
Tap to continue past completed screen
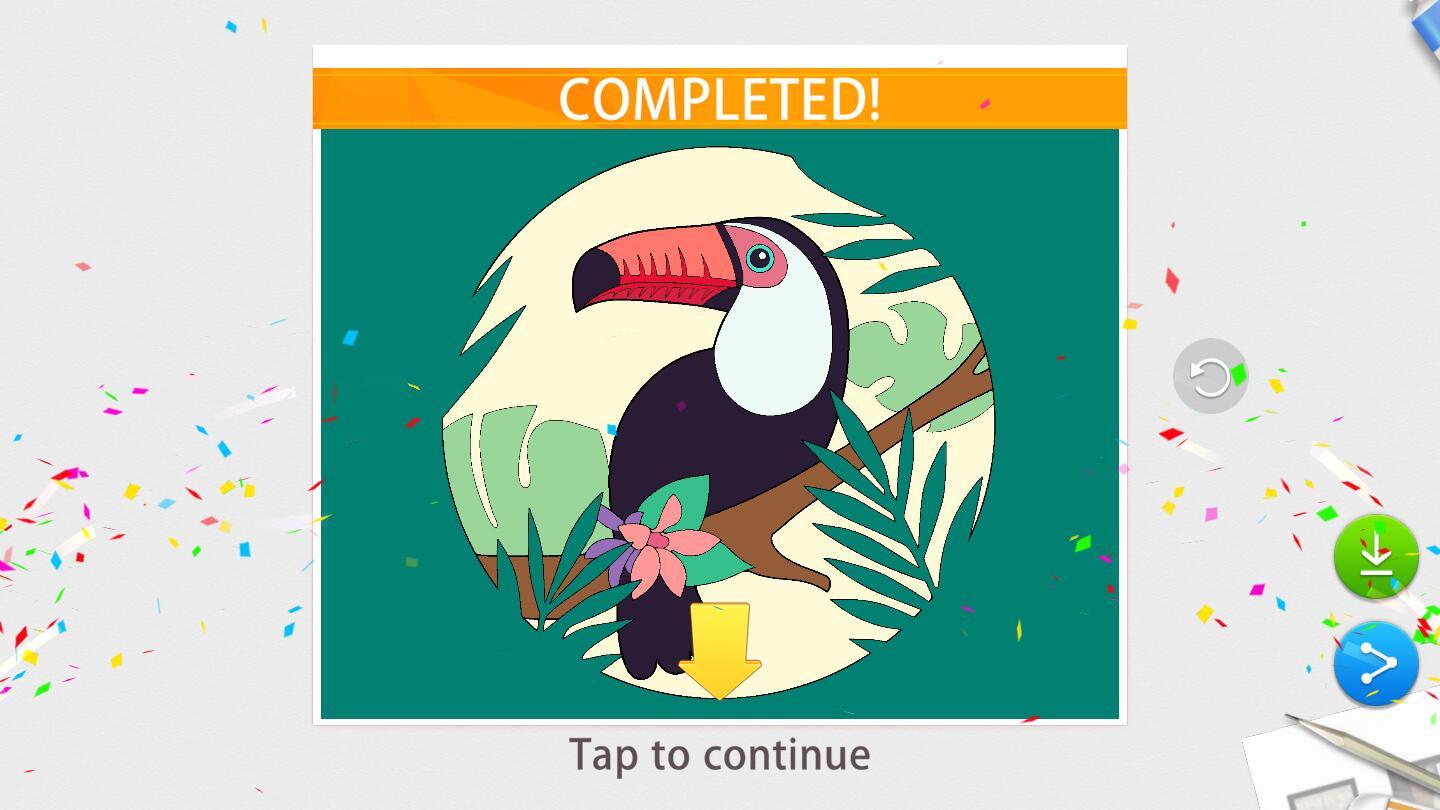coord(719,754)
